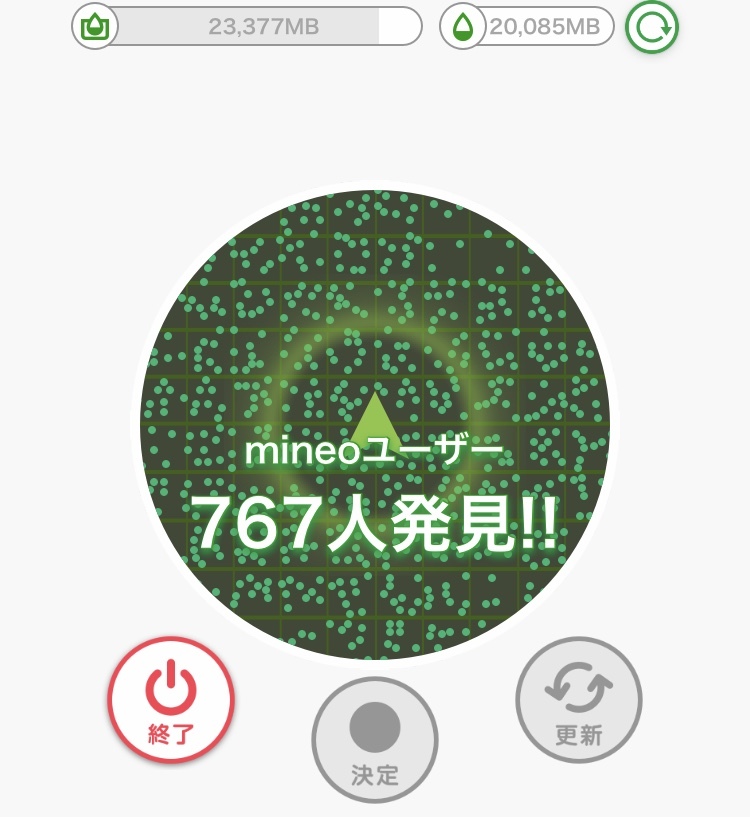Tap the 更新 update button

tap(578, 700)
